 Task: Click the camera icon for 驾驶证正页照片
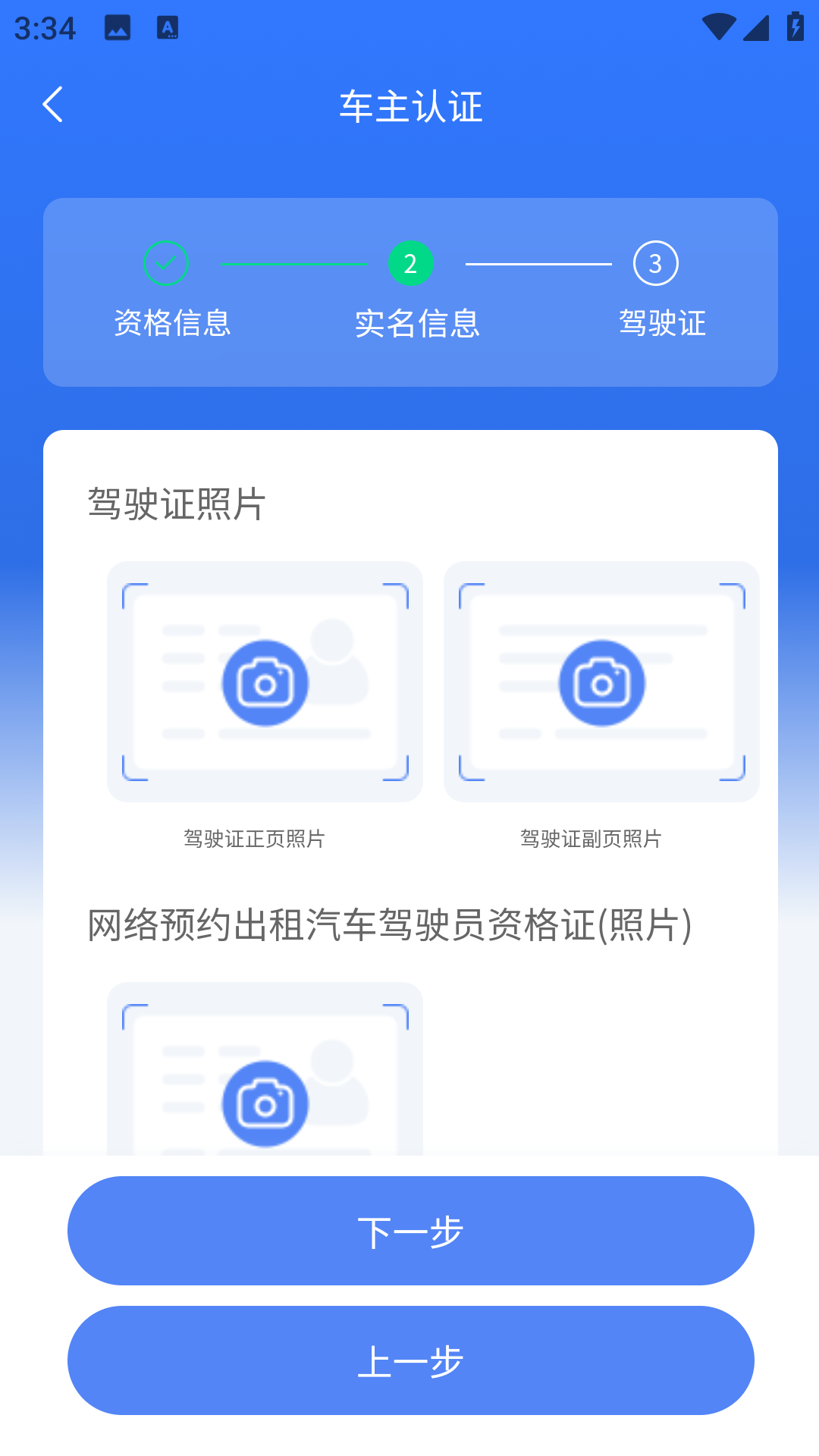click(x=265, y=680)
